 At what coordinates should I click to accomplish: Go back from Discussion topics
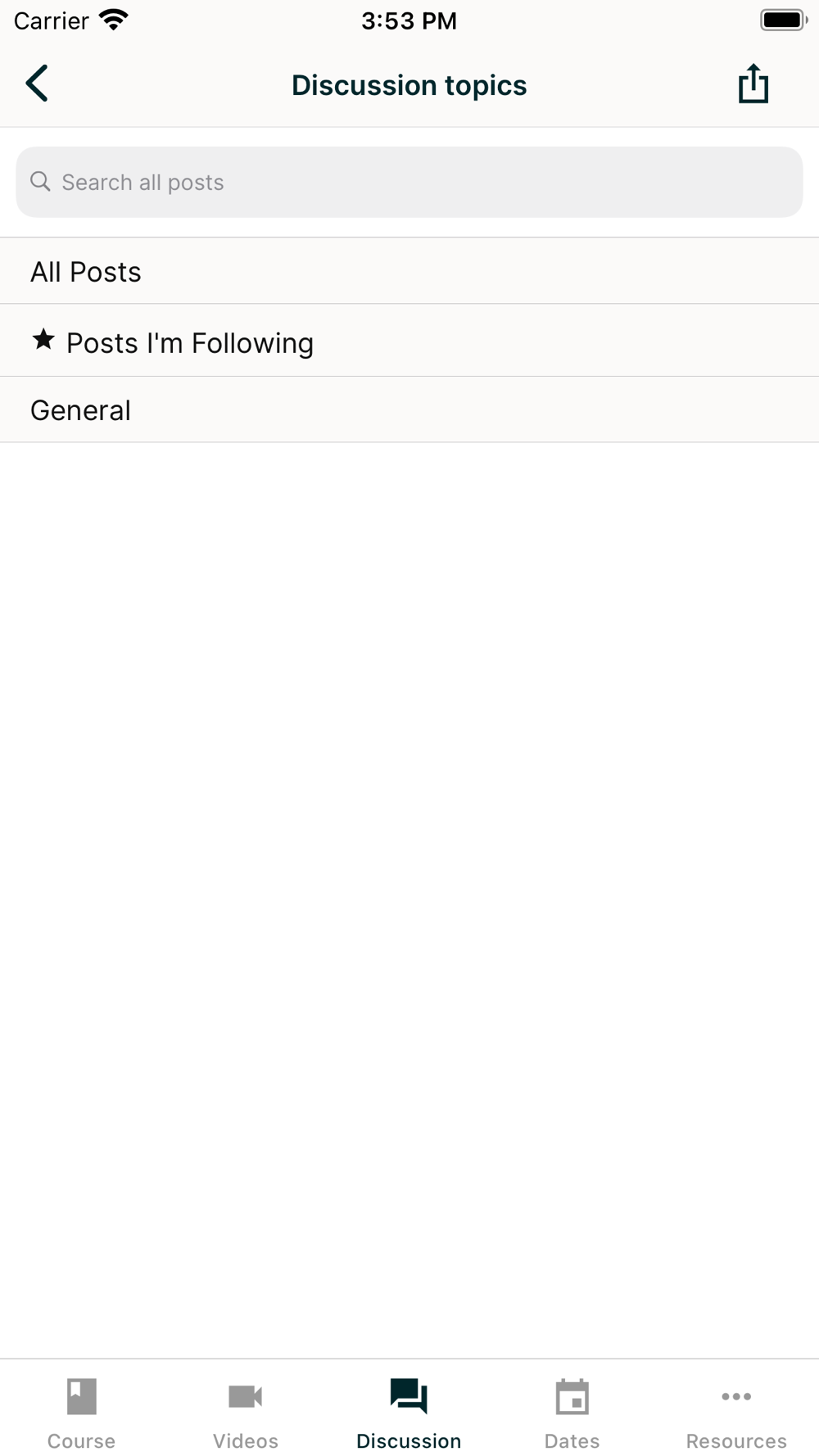[x=37, y=84]
